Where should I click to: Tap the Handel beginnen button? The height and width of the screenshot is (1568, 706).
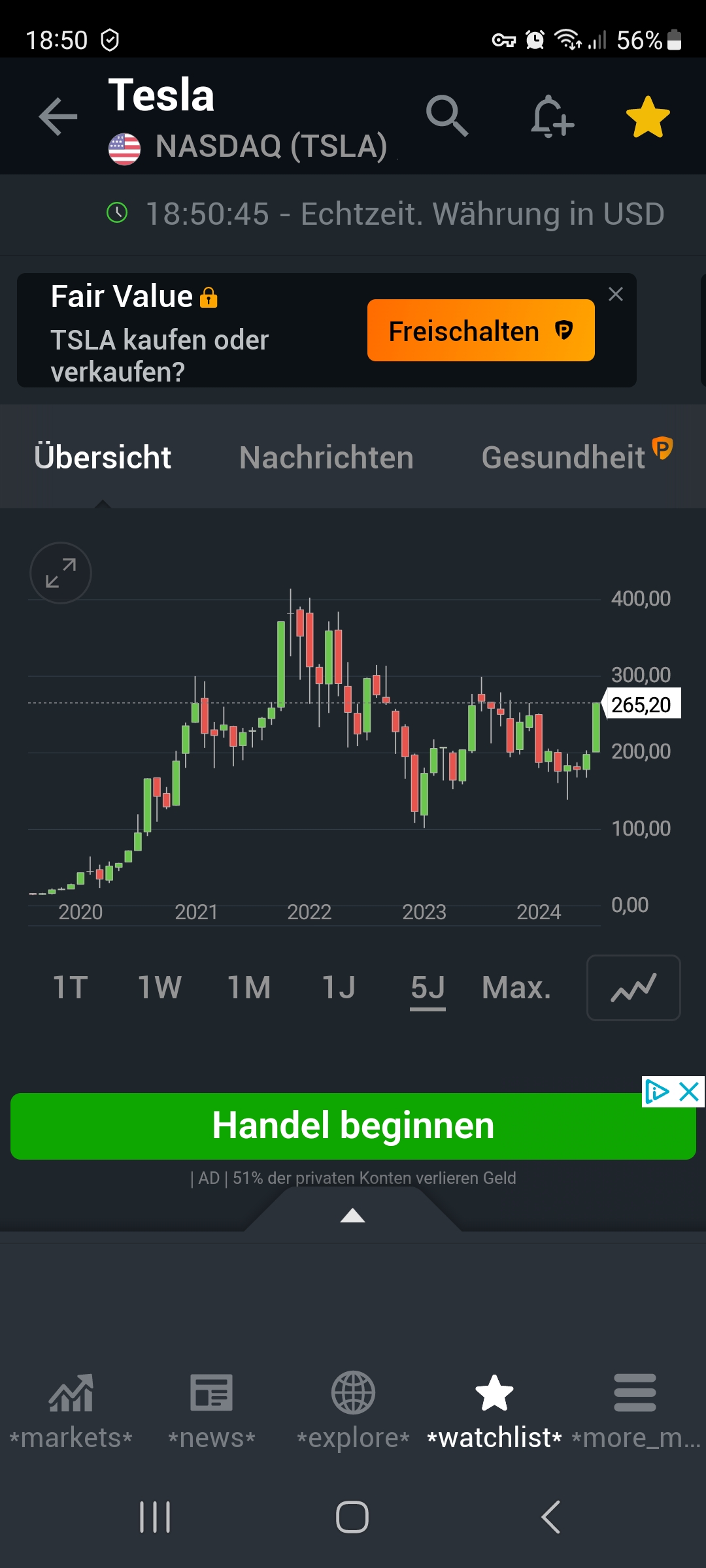coord(353,1126)
